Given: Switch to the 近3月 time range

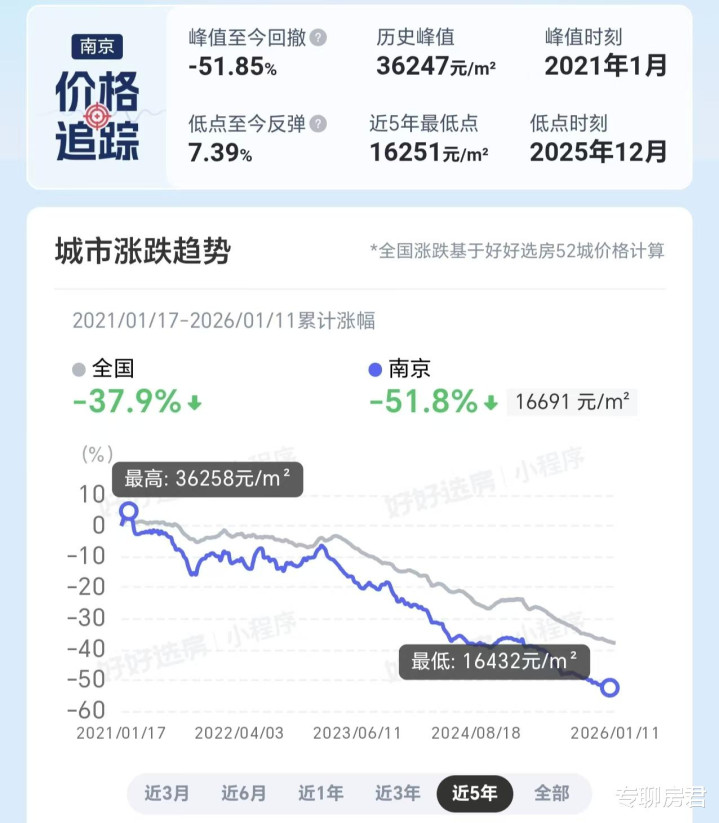Looking at the screenshot, I should click(167, 793).
